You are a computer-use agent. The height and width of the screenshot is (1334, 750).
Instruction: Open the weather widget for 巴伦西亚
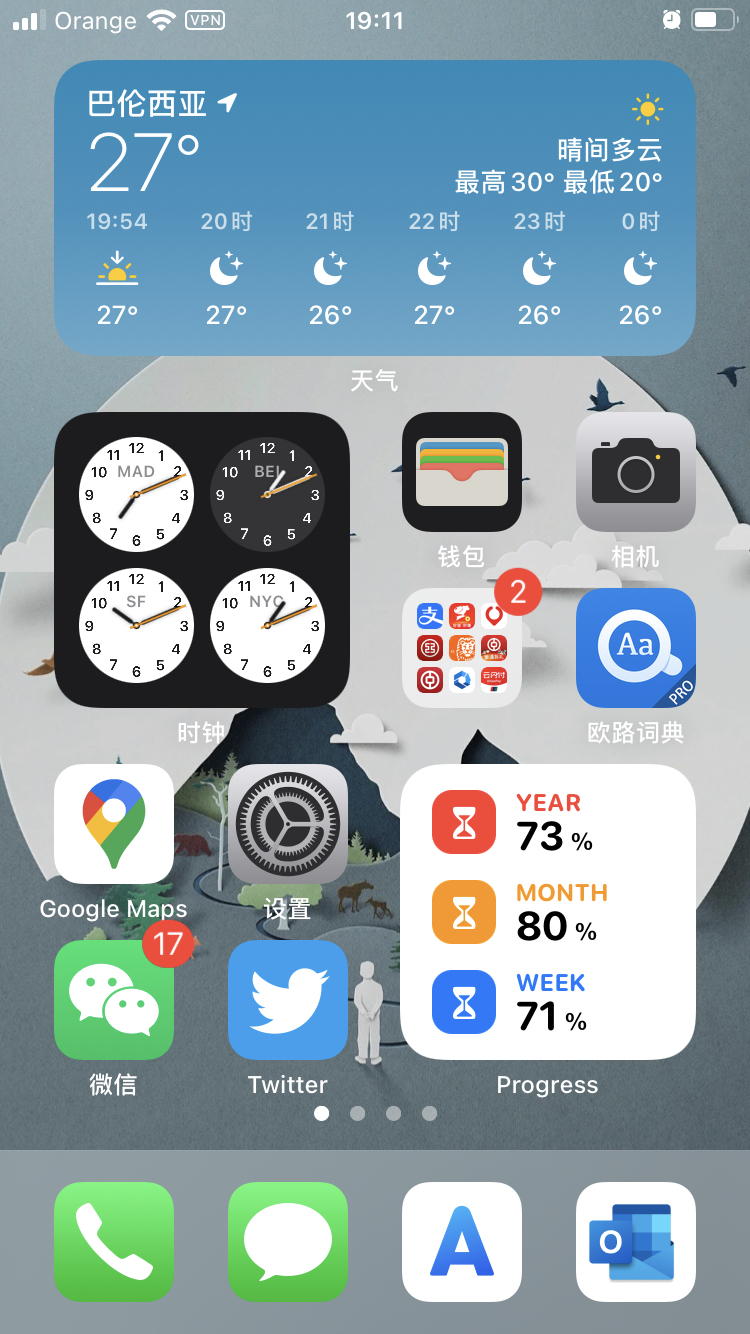coord(374,208)
